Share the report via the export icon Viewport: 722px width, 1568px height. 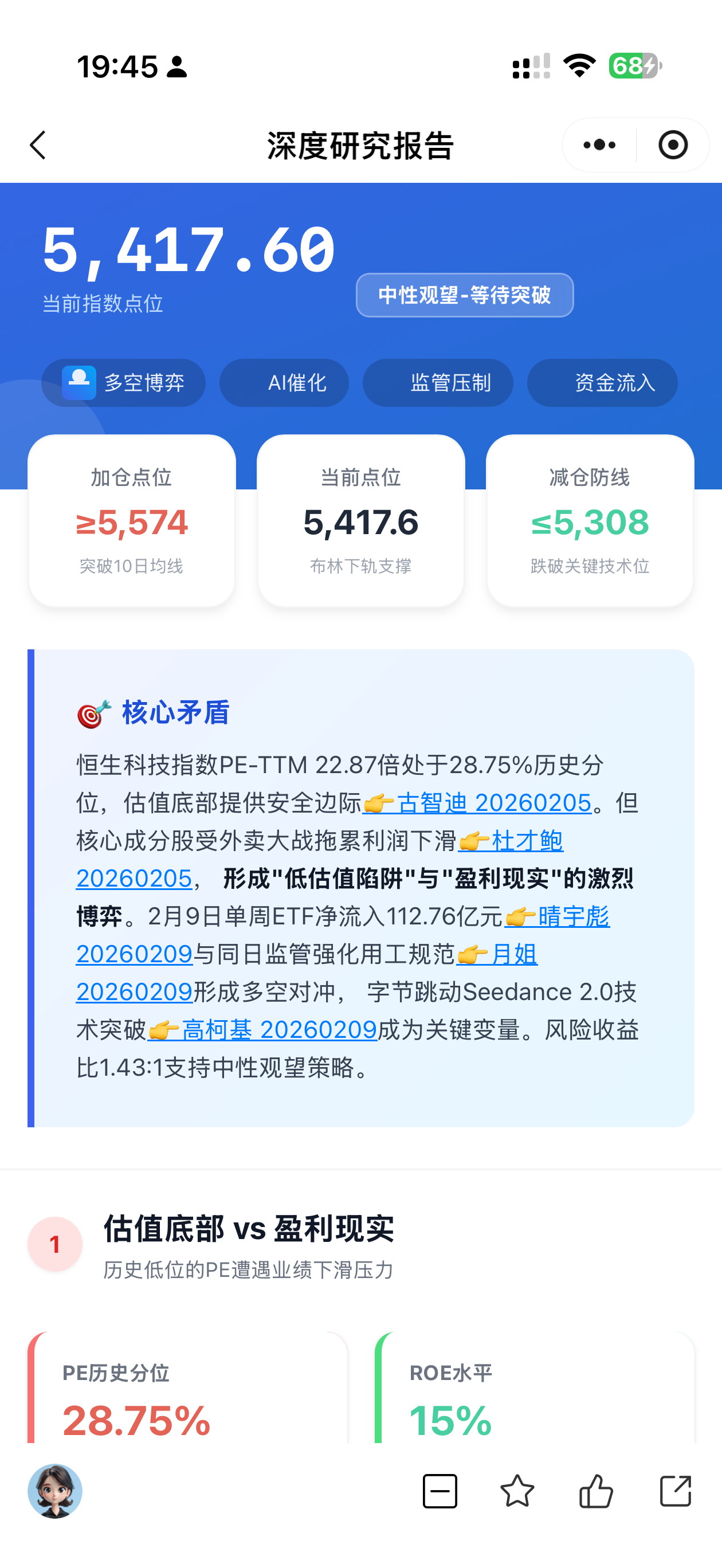[x=675, y=1491]
